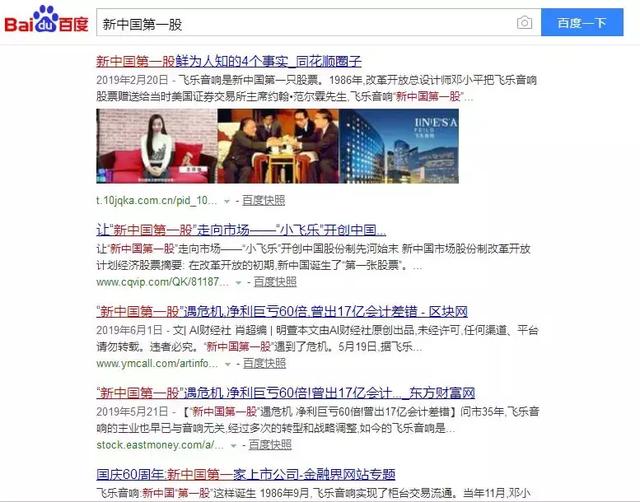Go to the Baidu logo homepage
Image resolution: width=640 pixels, height=502 pixels.
[x=45, y=21]
